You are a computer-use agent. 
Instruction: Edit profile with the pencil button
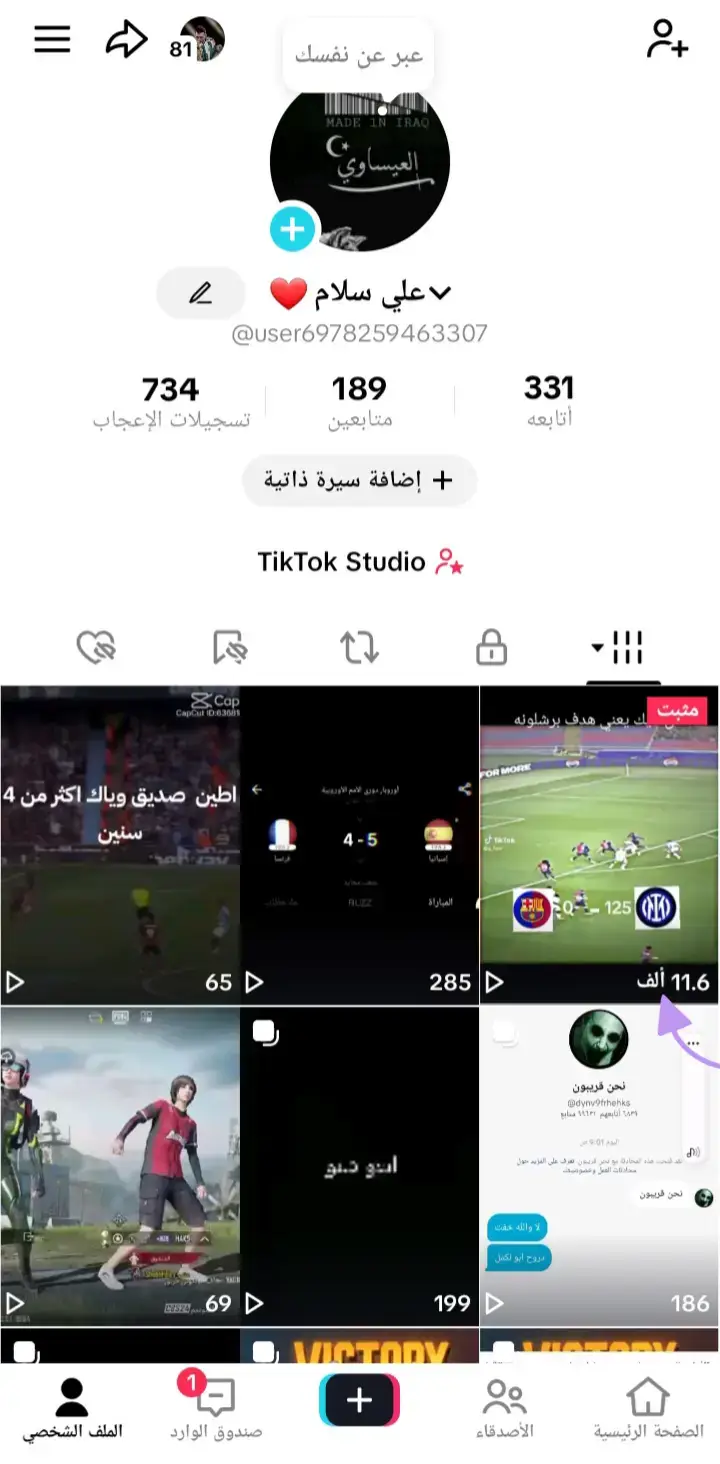coord(201,293)
